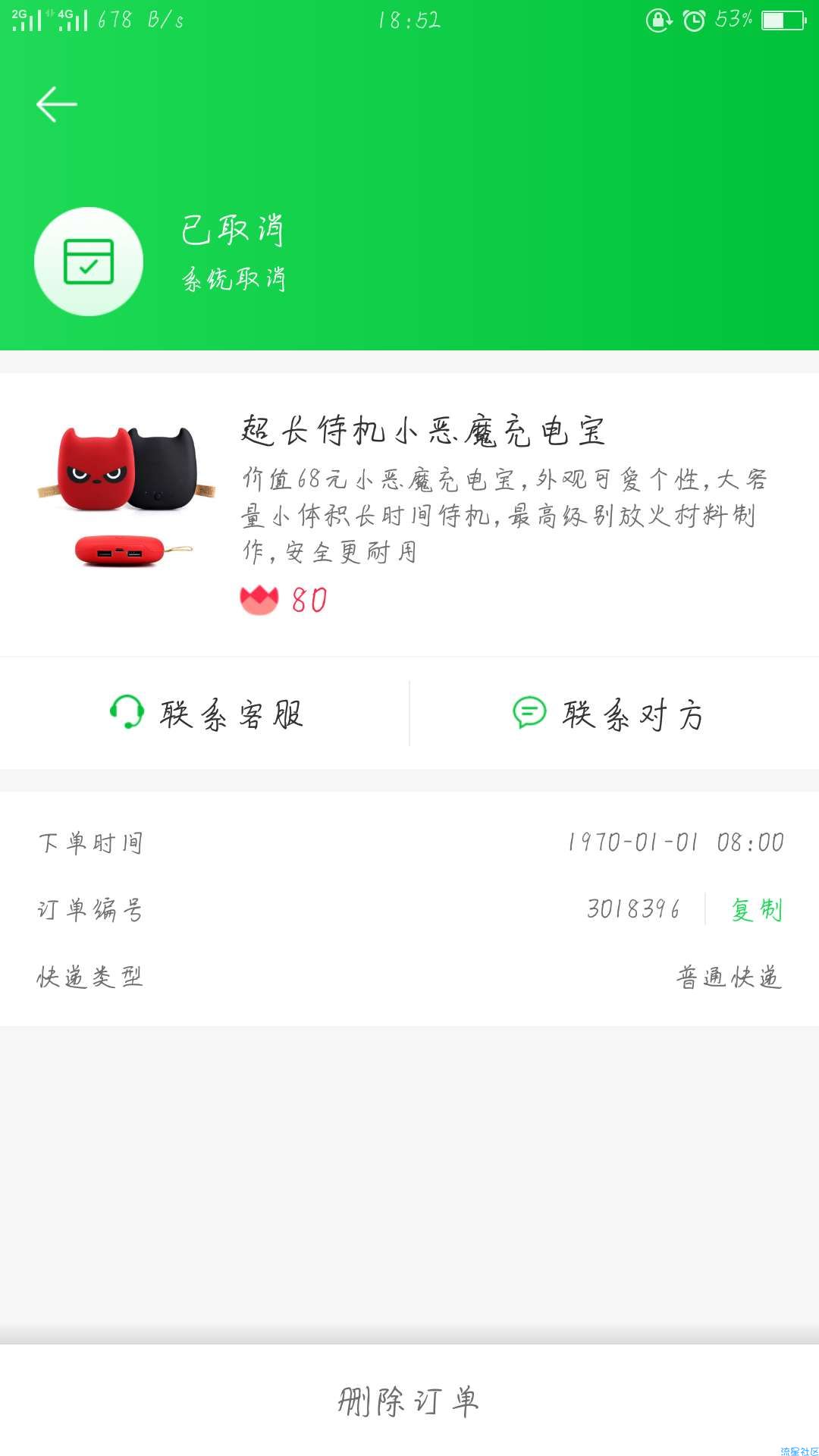Open the 超长待机小恶魔充电宝 product card
The image size is (819, 1456).
pyautogui.click(x=409, y=514)
